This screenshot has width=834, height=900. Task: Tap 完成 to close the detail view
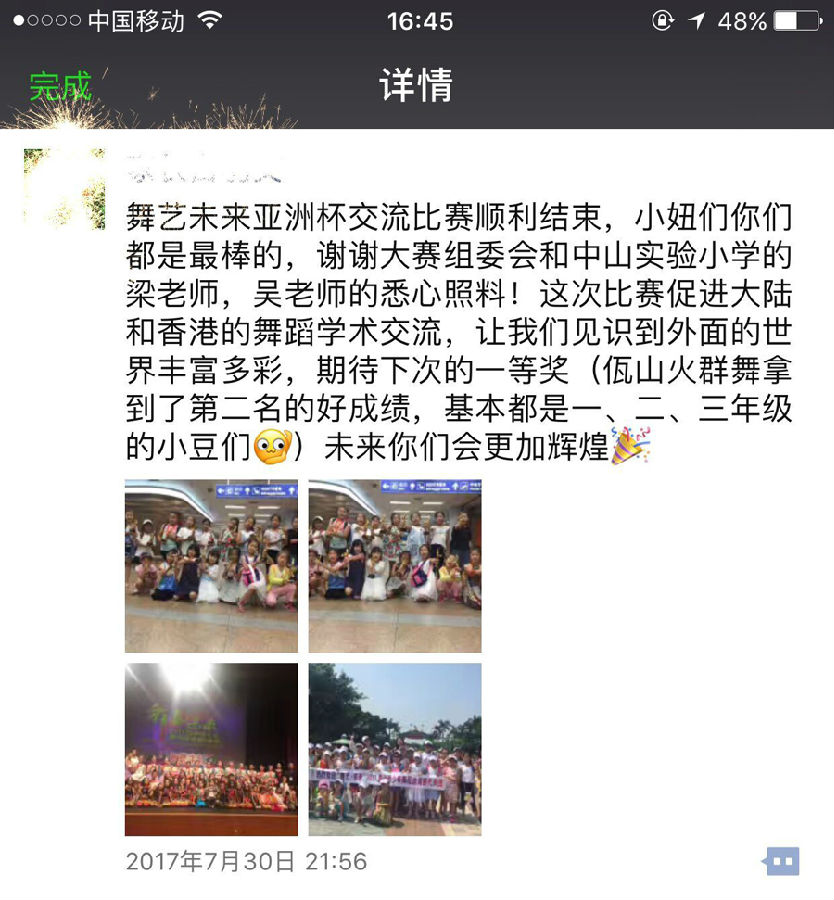[60, 87]
